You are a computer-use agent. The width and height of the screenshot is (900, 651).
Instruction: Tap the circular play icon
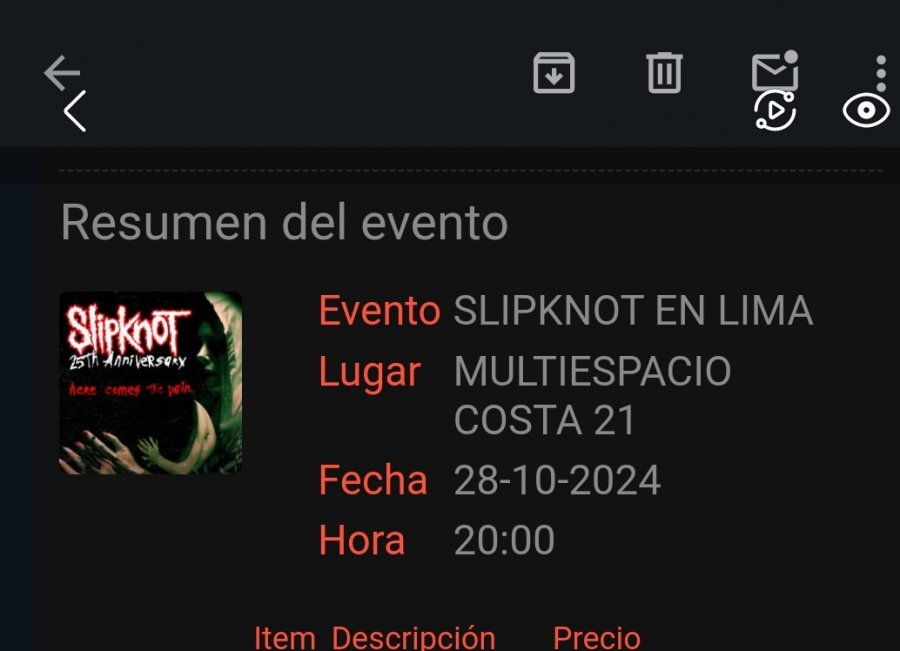click(775, 111)
